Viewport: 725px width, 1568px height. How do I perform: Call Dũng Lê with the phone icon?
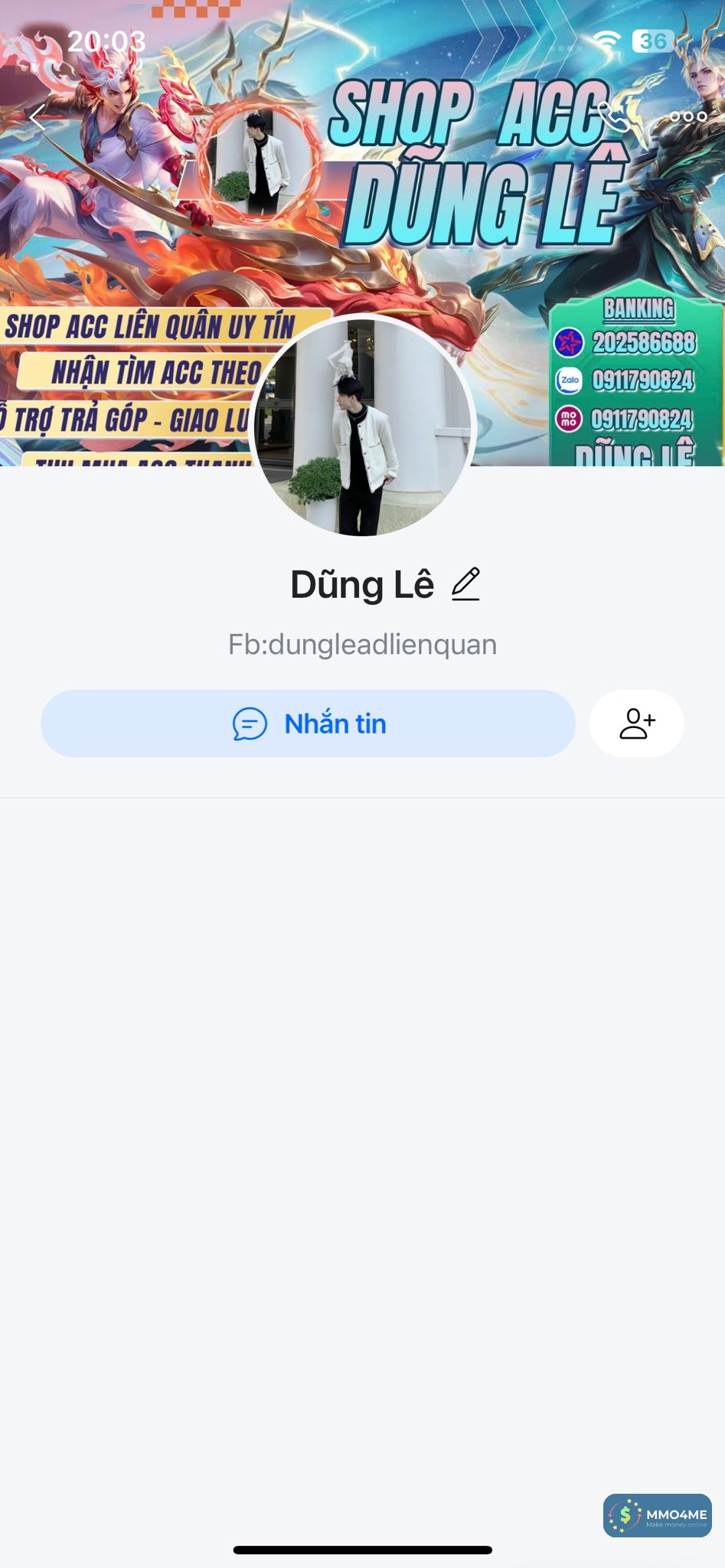click(613, 117)
